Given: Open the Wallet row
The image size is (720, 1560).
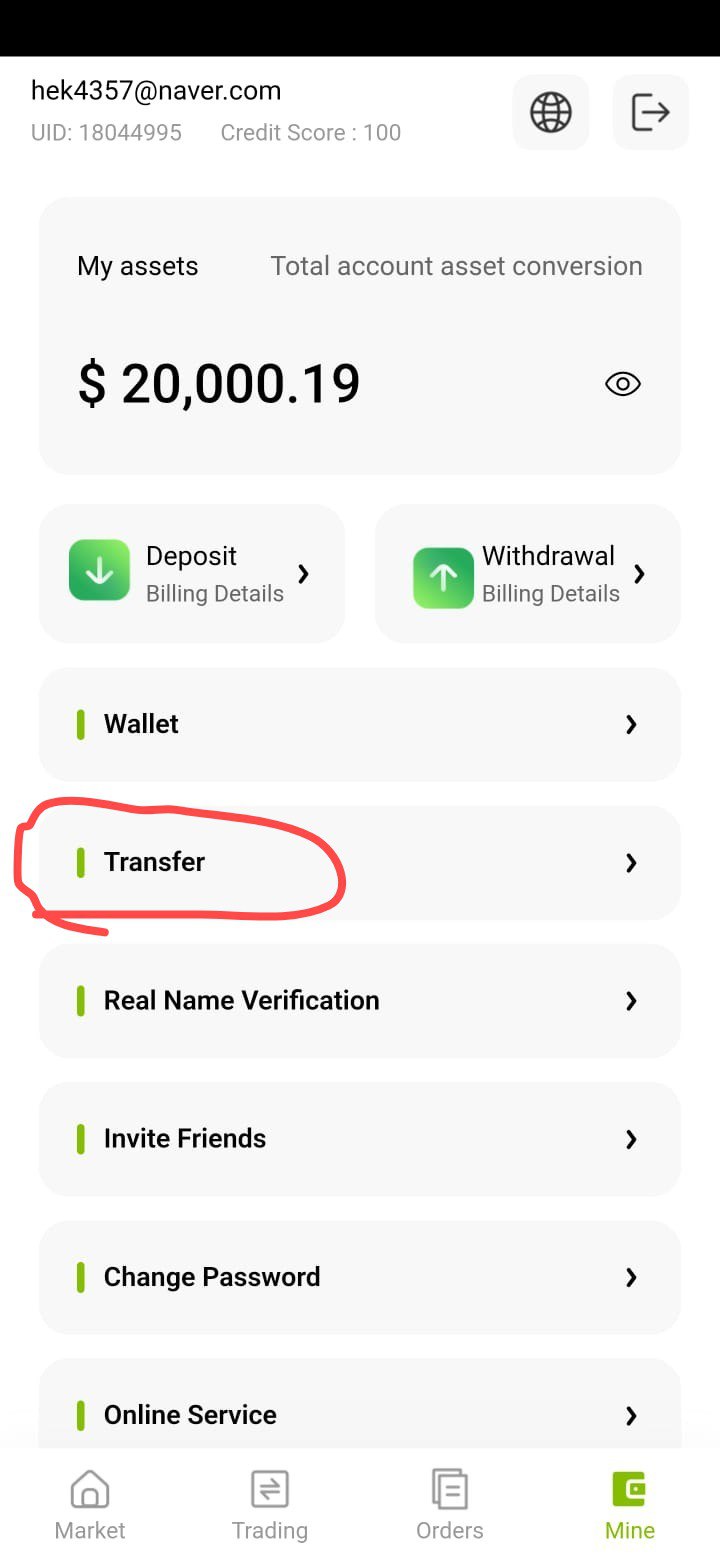Looking at the screenshot, I should [360, 724].
